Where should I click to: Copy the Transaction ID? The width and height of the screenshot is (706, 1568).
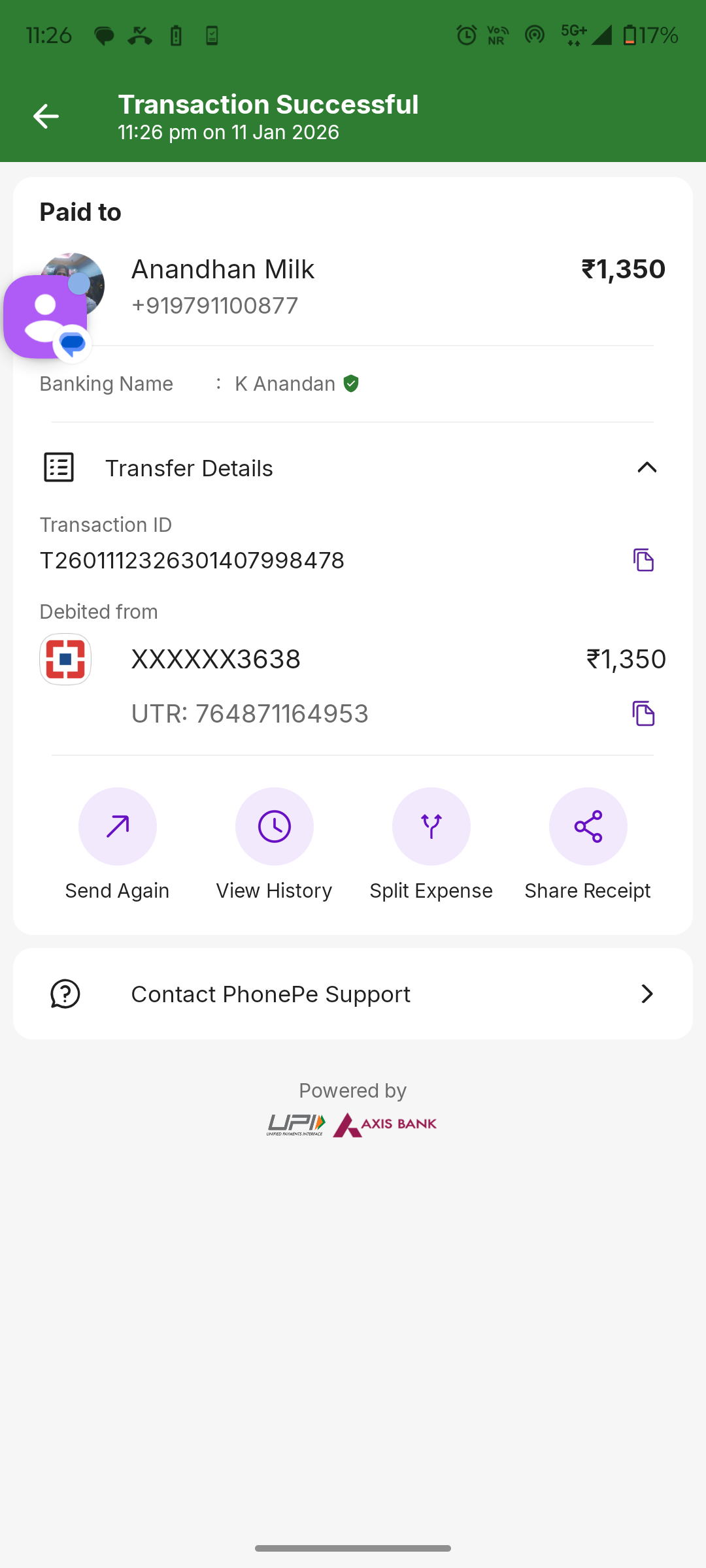[x=643, y=560]
